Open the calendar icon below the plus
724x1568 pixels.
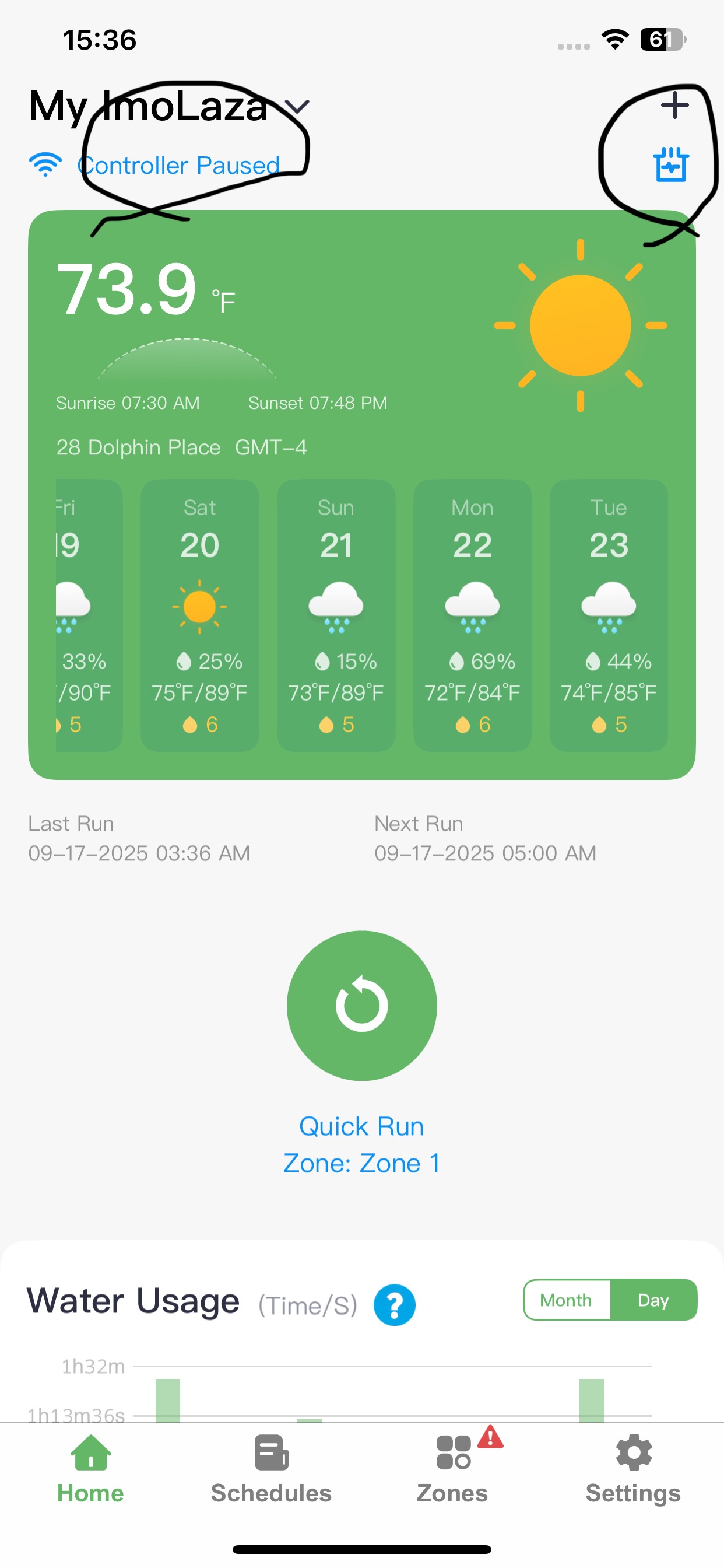click(671, 164)
